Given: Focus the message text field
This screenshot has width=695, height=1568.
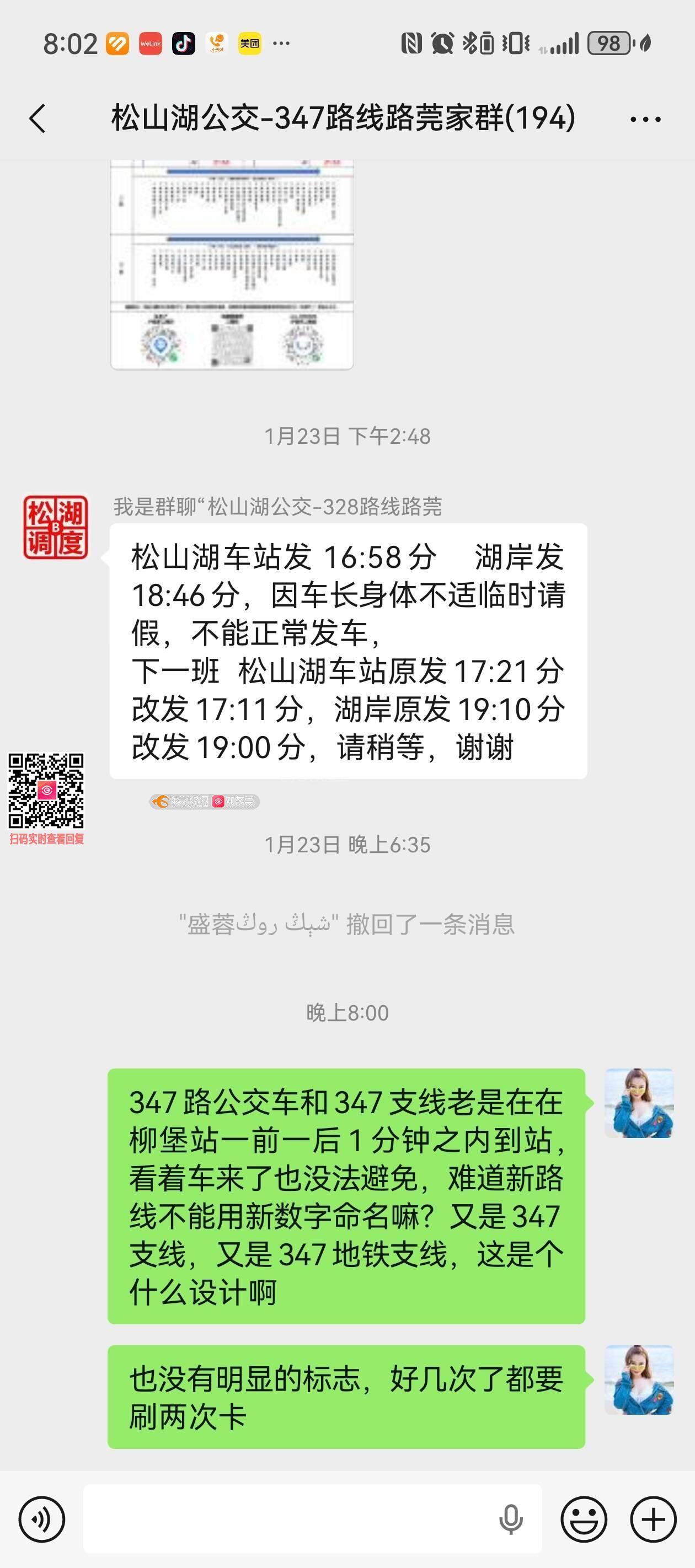Looking at the screenshot, I should click(x=286, y=1519).
